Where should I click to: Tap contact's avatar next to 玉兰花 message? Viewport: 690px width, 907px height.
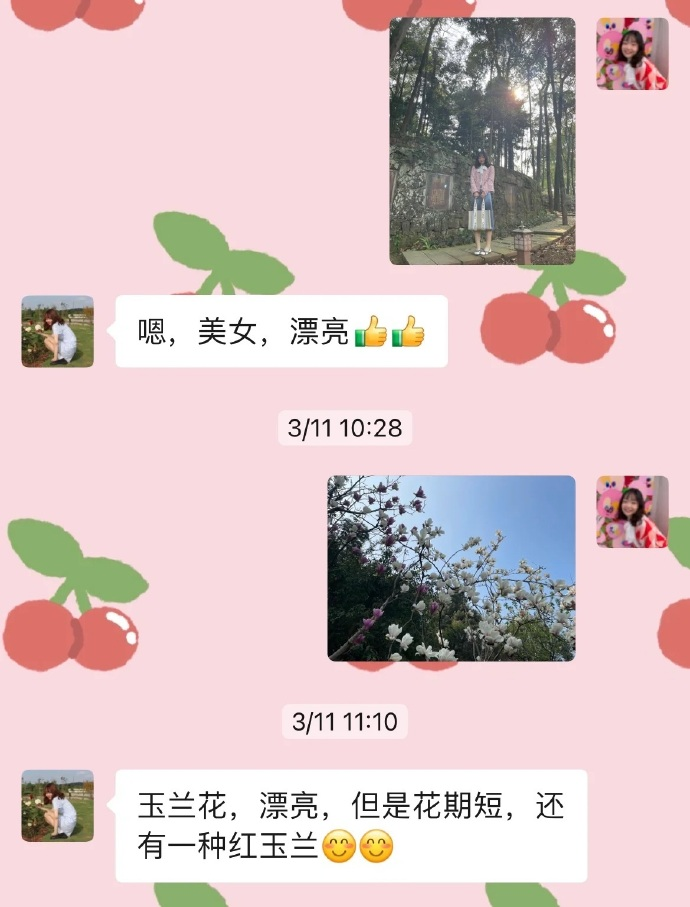tap(58, 805)
